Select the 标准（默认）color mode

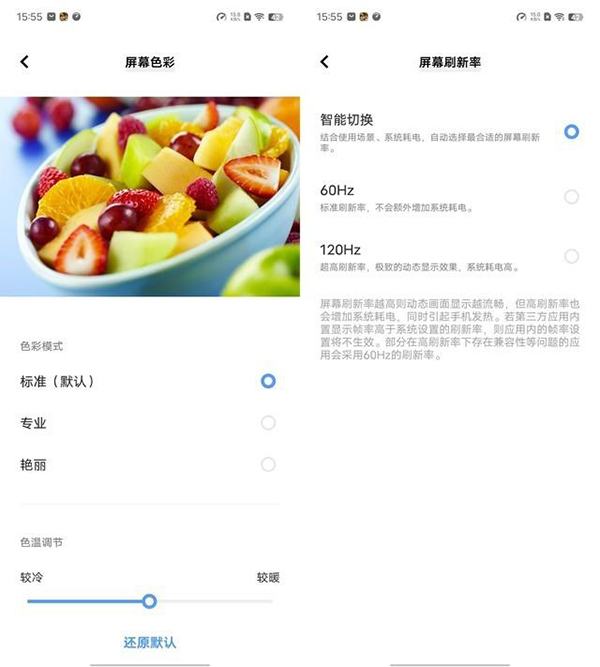(267, 381)
